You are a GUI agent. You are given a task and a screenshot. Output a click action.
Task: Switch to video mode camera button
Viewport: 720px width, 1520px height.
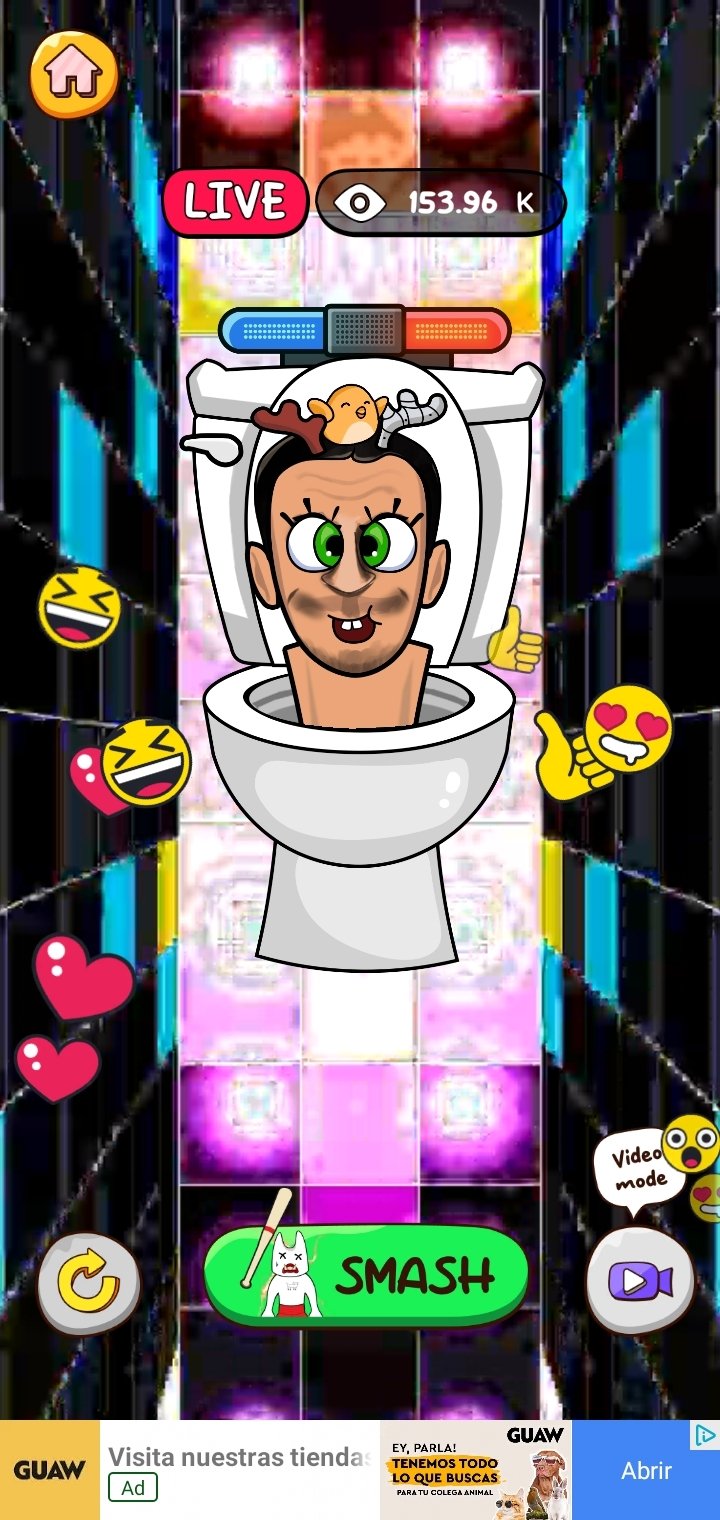click(x=640, y=1281)
